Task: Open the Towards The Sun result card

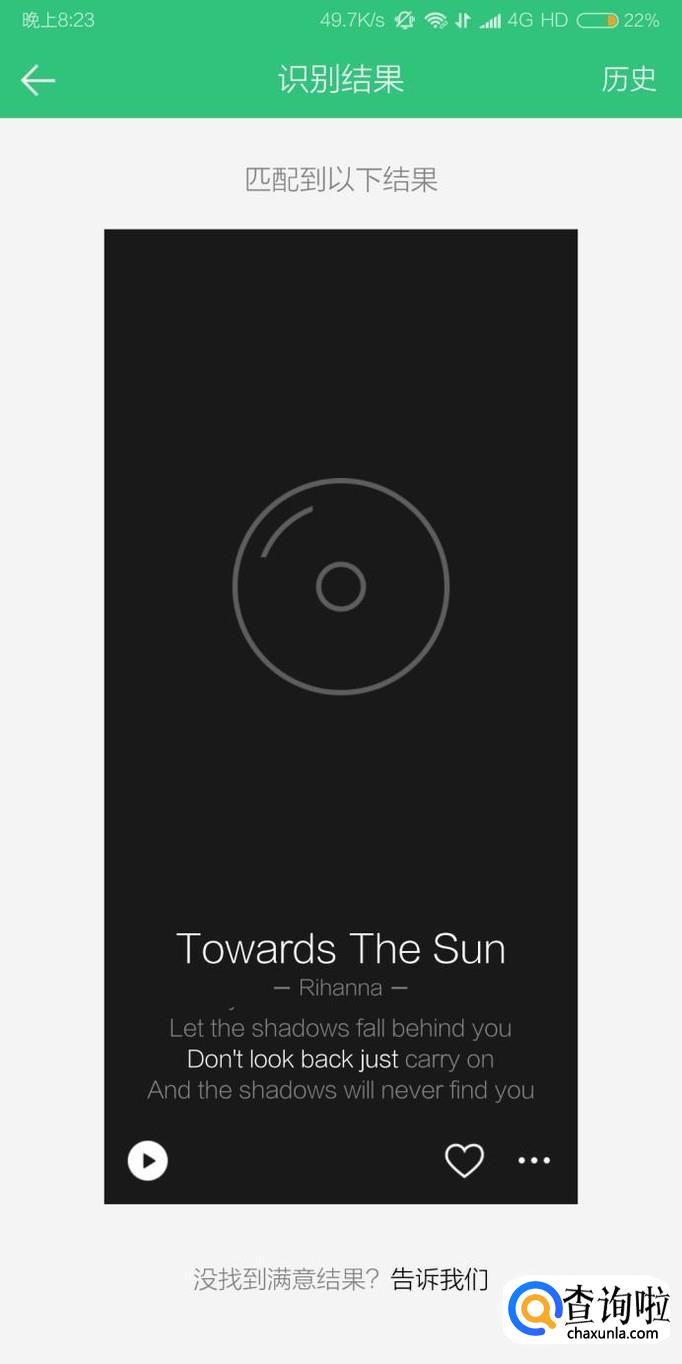Action: [341, 716]
